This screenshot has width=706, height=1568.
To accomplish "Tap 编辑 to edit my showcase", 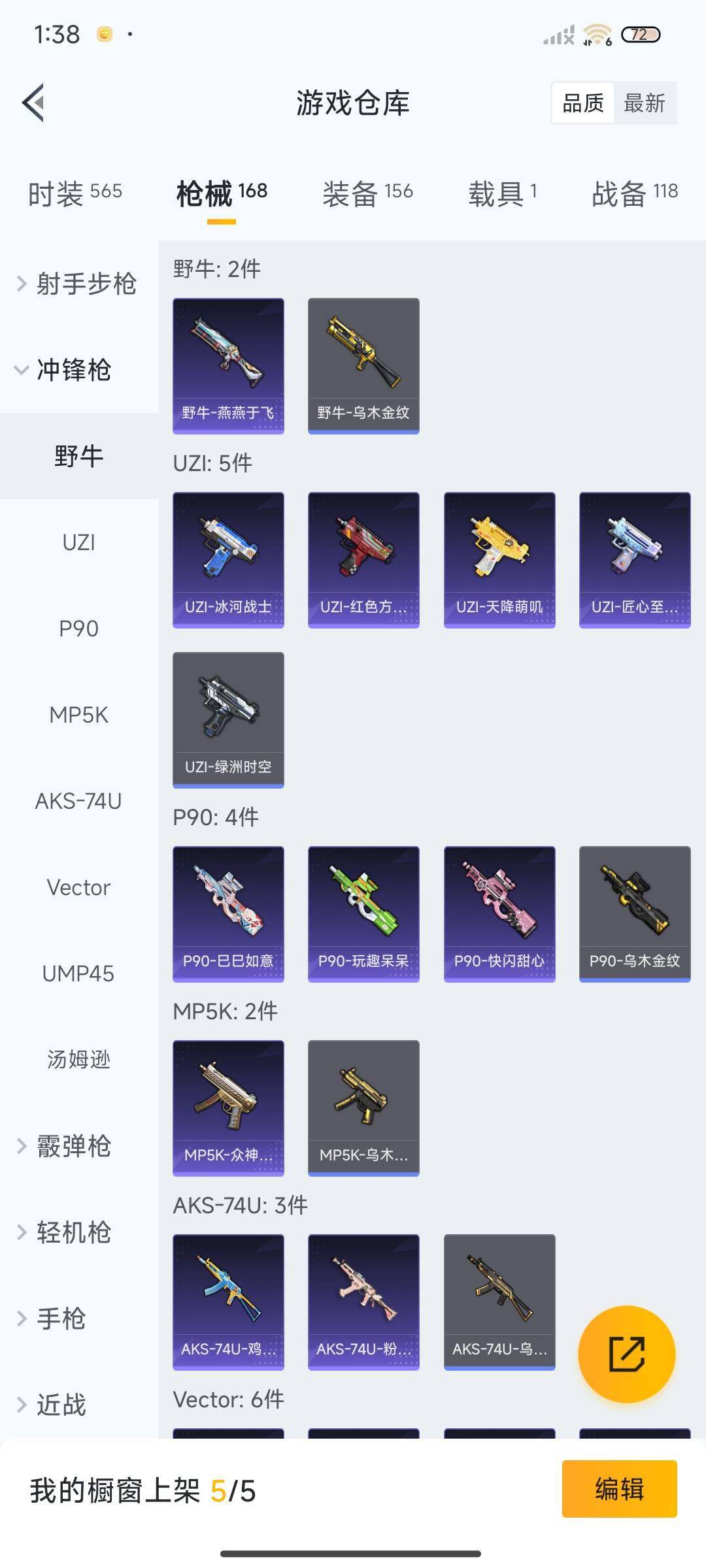I will click(619, 1489).
